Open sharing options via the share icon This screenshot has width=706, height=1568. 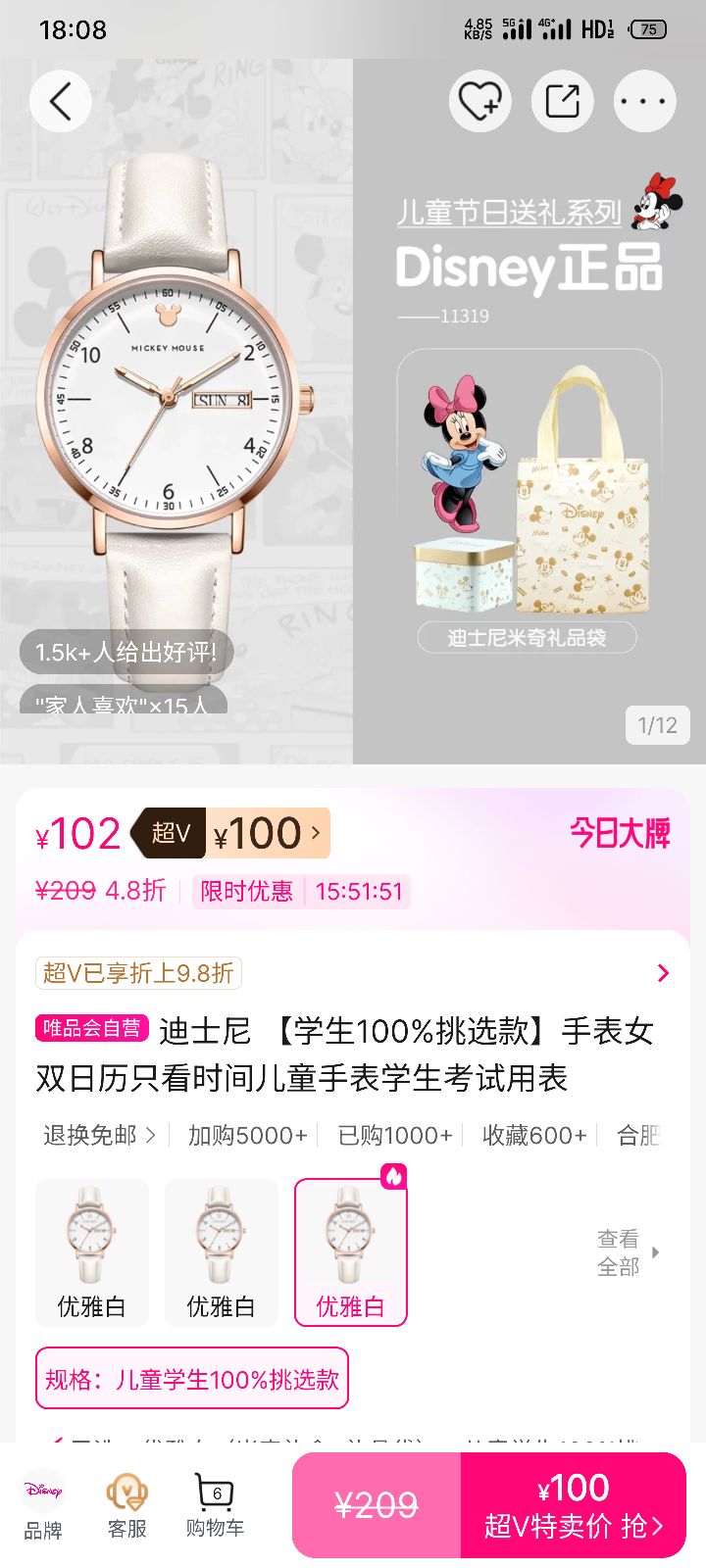(561, 100)
